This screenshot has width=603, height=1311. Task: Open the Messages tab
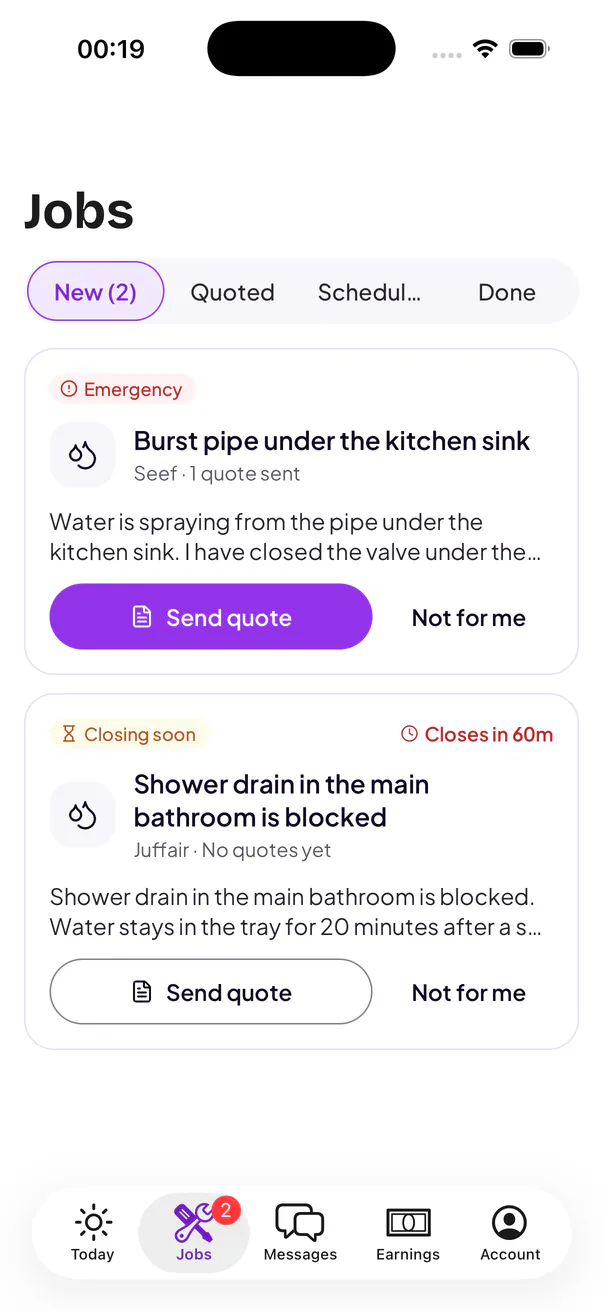point(300,1233)
